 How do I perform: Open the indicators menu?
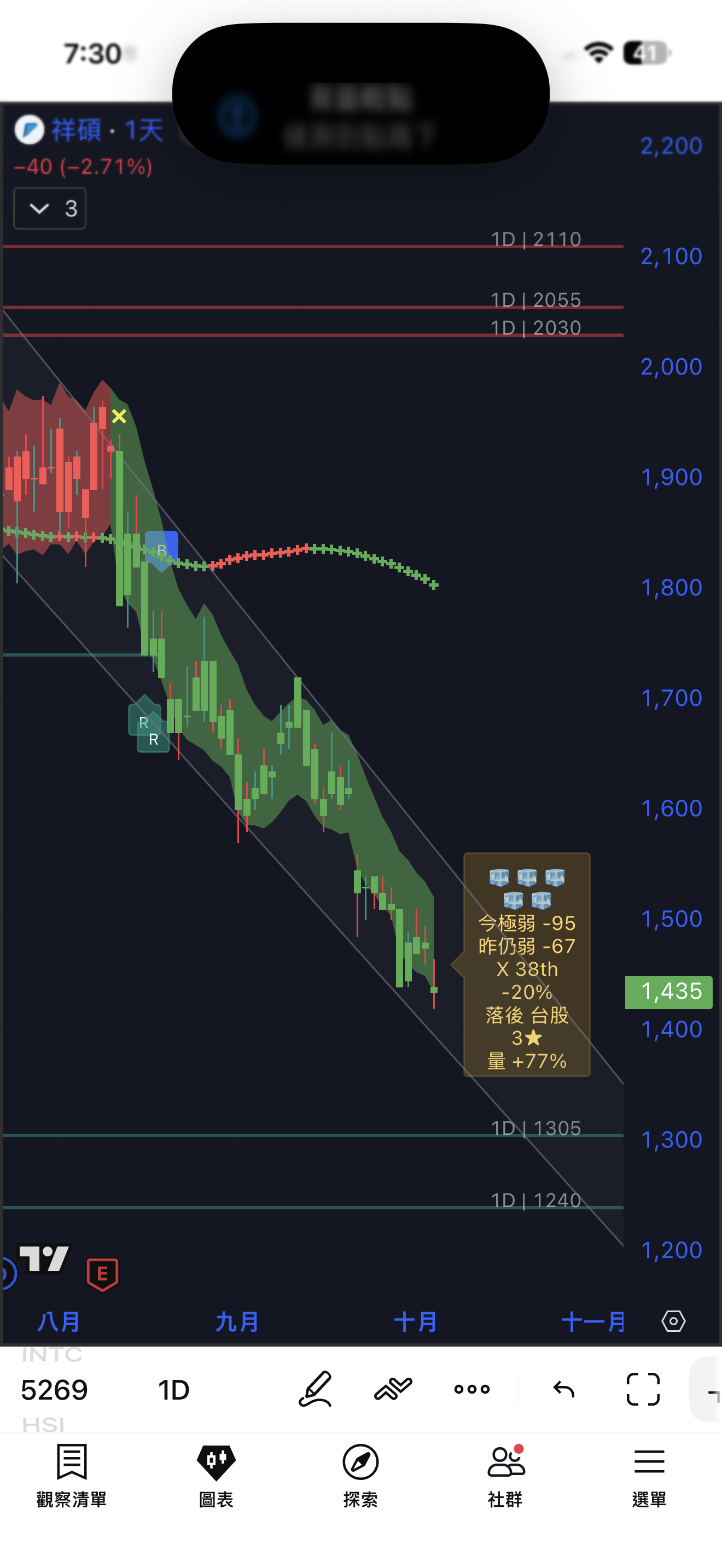(393, 1389)
